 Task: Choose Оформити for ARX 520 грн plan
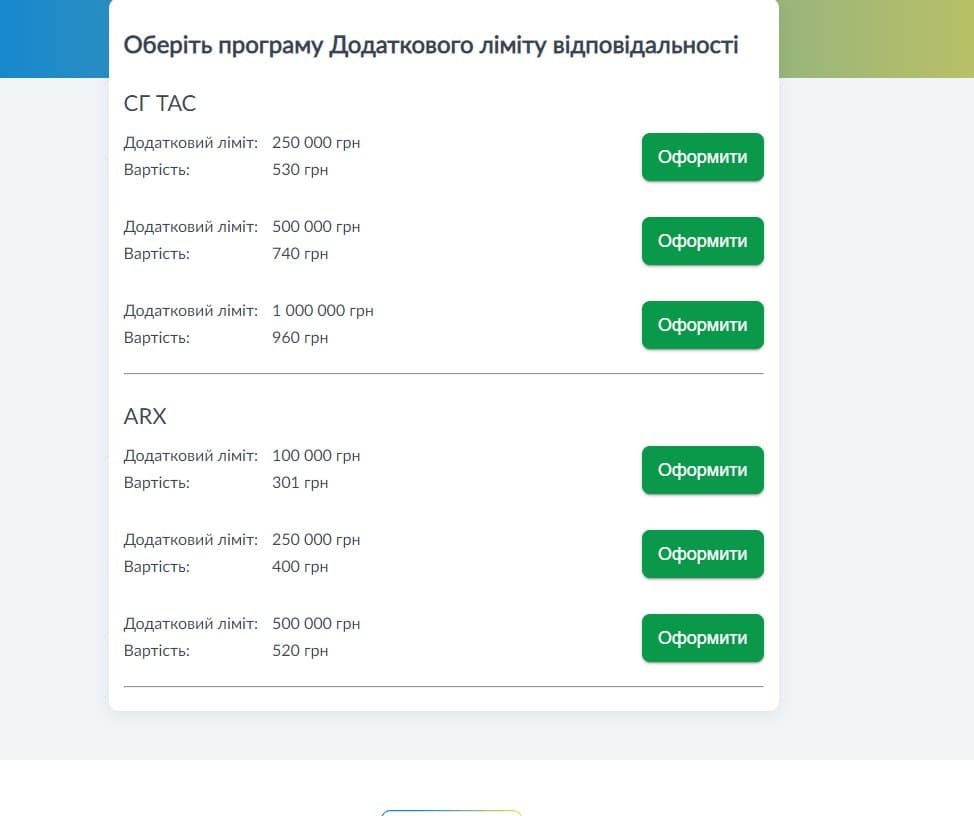point(702,638)
